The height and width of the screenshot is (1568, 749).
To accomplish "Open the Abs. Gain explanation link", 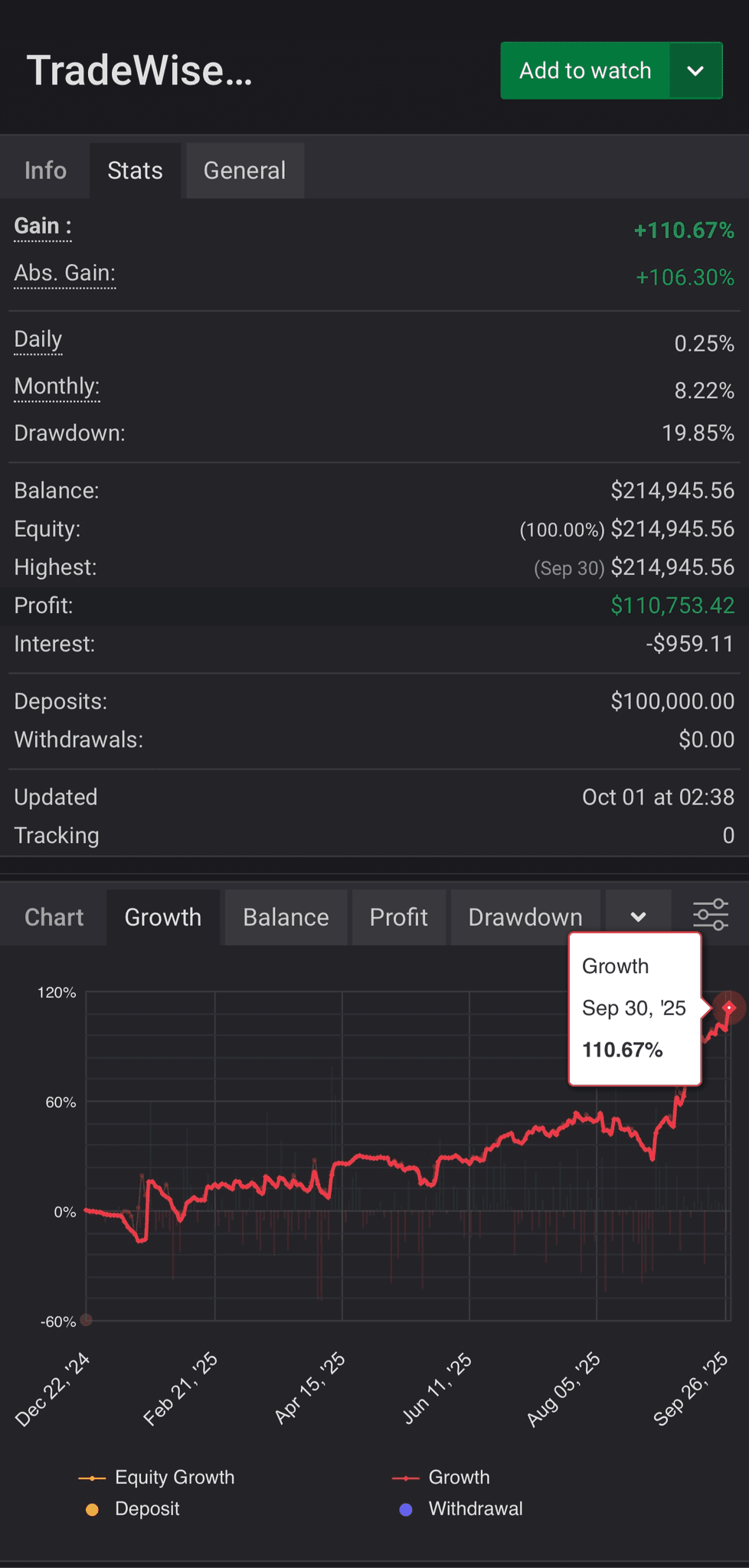I will tap(64, 273).
